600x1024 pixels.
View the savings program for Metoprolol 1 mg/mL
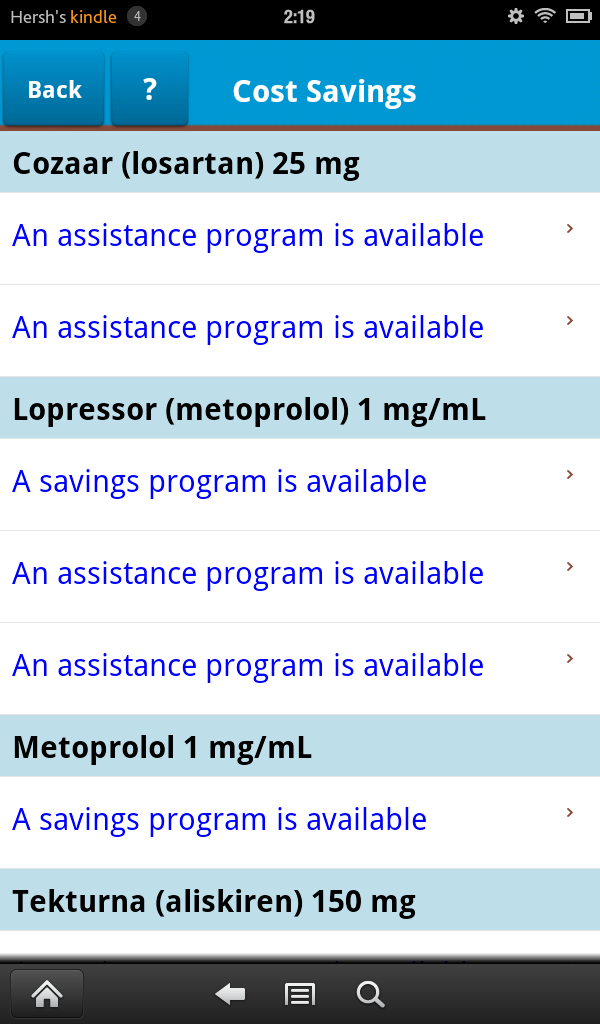click(299, 821)
